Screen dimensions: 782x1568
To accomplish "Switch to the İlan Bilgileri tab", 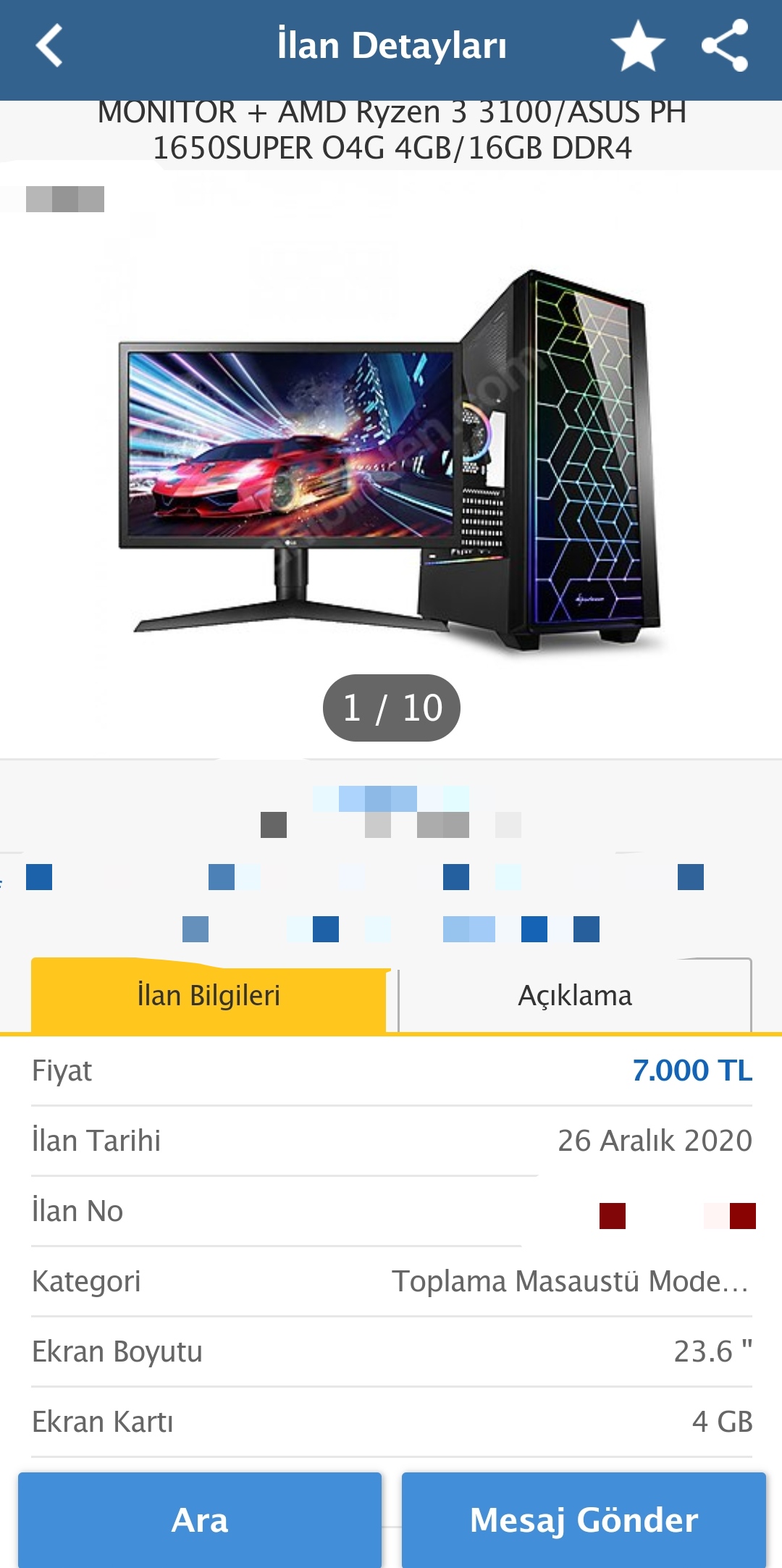I will [209, 996].
